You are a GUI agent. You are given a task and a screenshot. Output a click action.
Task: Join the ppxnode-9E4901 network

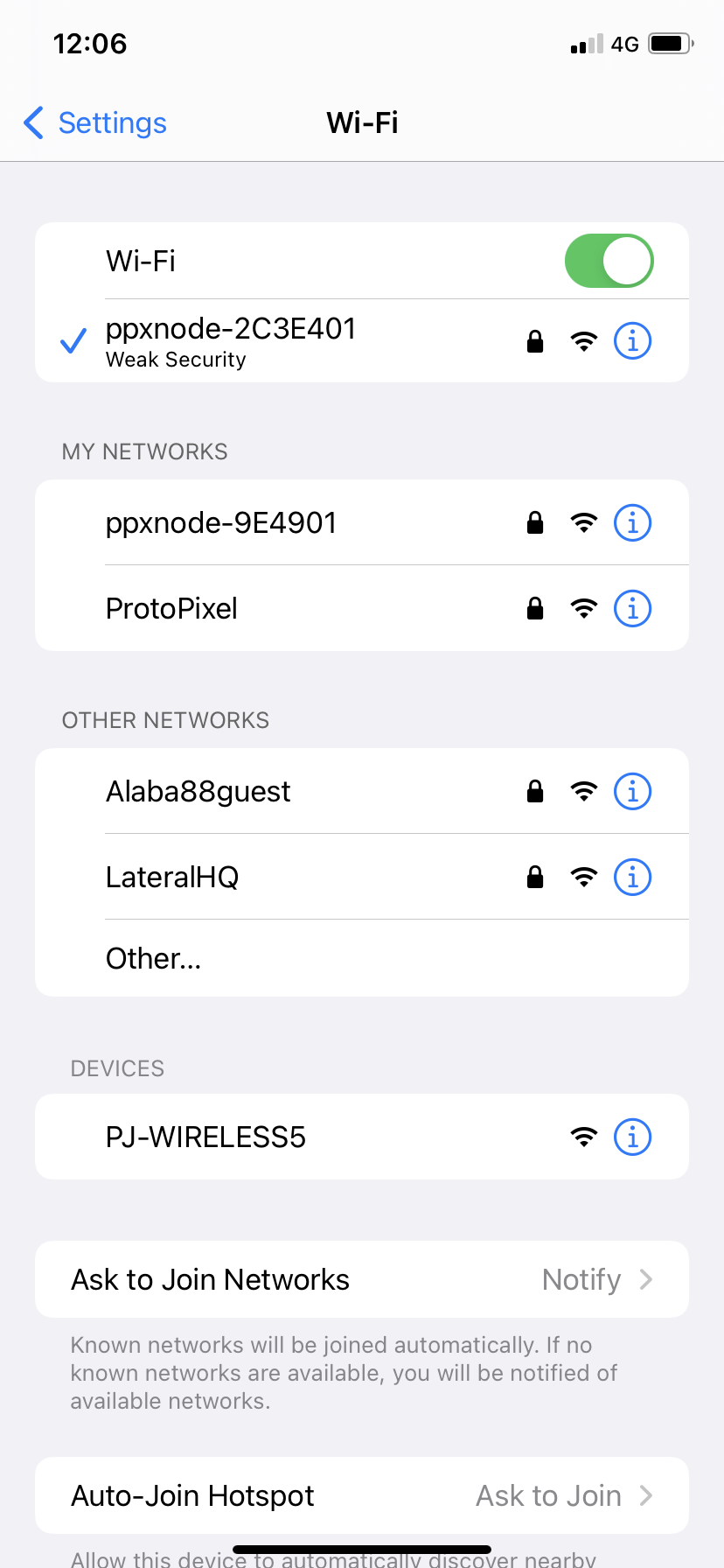pos(221,523)
